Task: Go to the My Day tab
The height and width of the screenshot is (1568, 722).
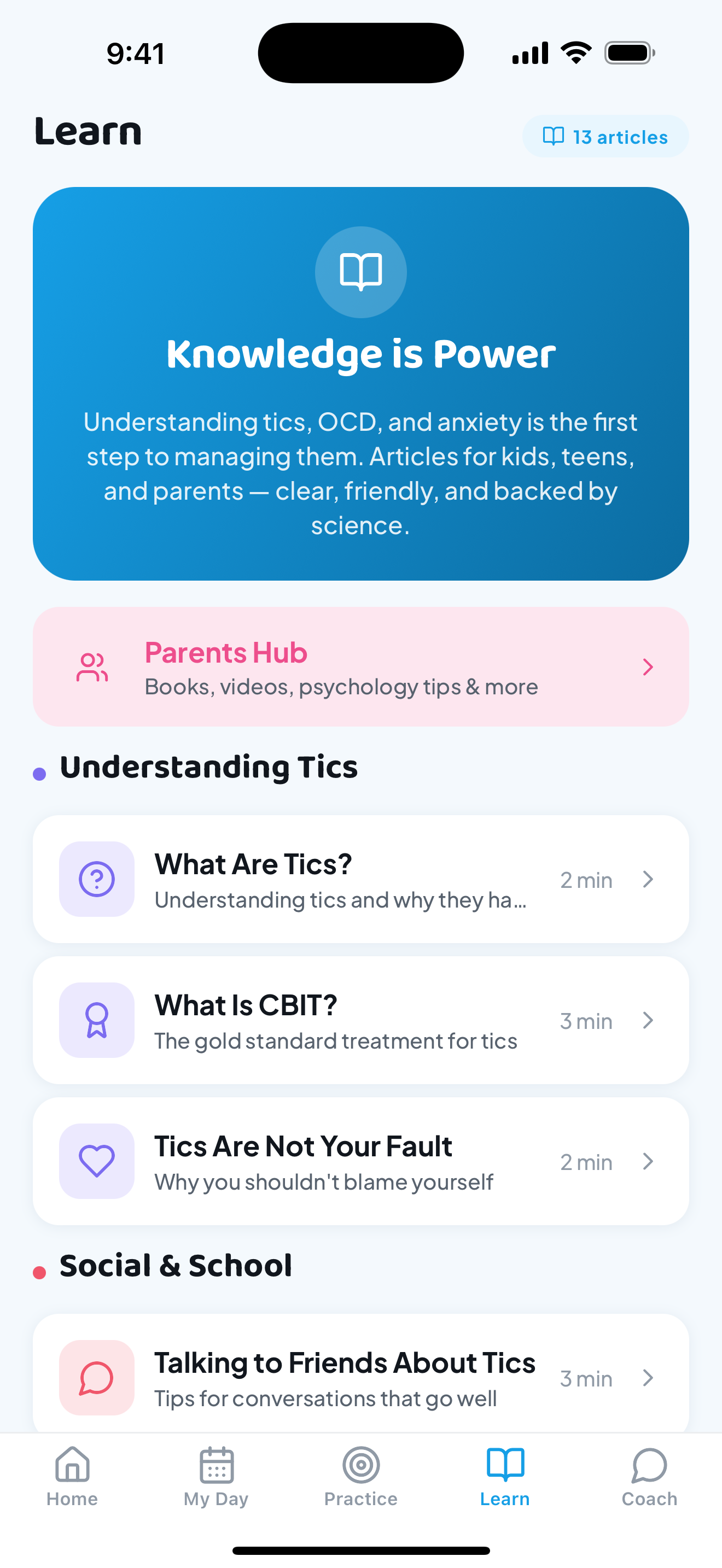Action: (217, 1477)
